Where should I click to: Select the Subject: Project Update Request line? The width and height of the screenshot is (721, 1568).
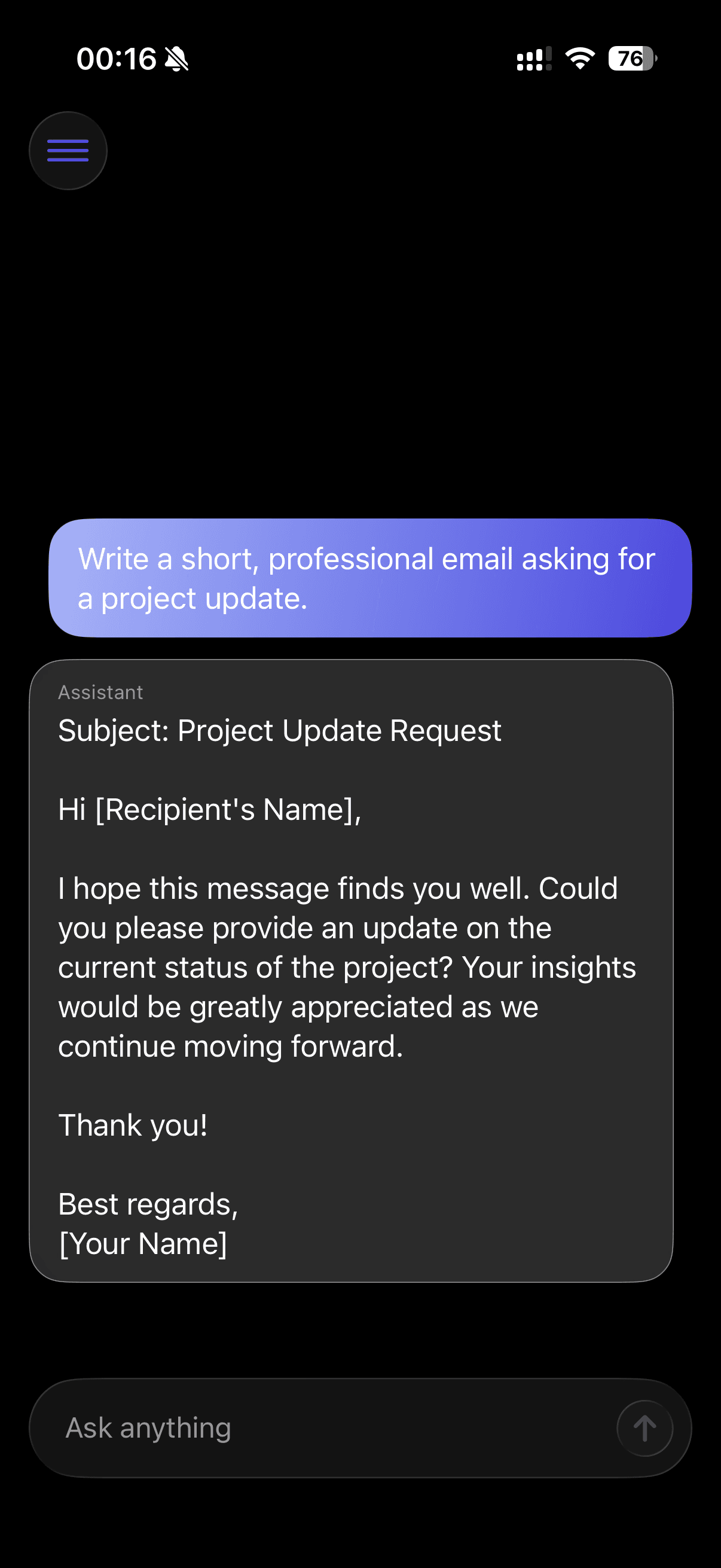(x=280, y=730)
